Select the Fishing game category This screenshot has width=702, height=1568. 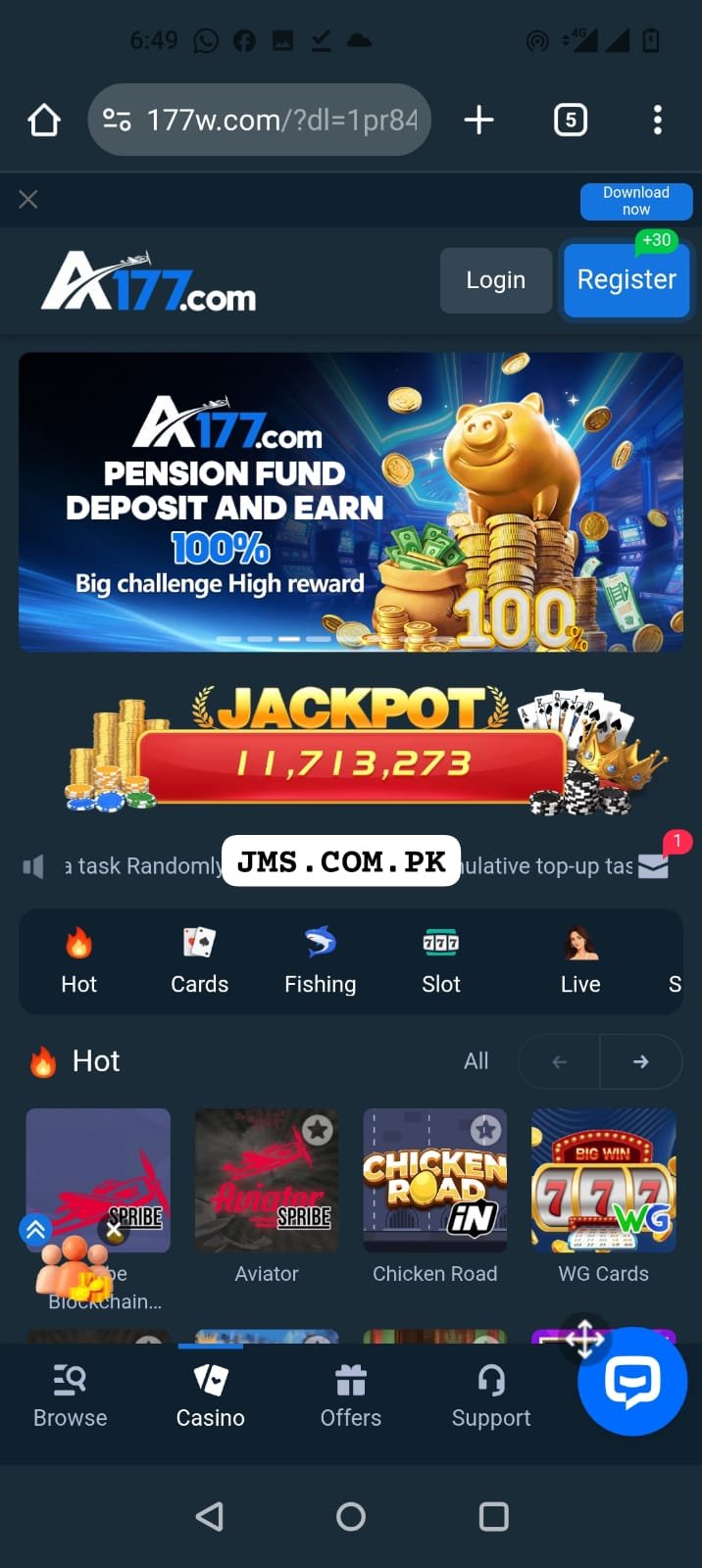point(320,961)
